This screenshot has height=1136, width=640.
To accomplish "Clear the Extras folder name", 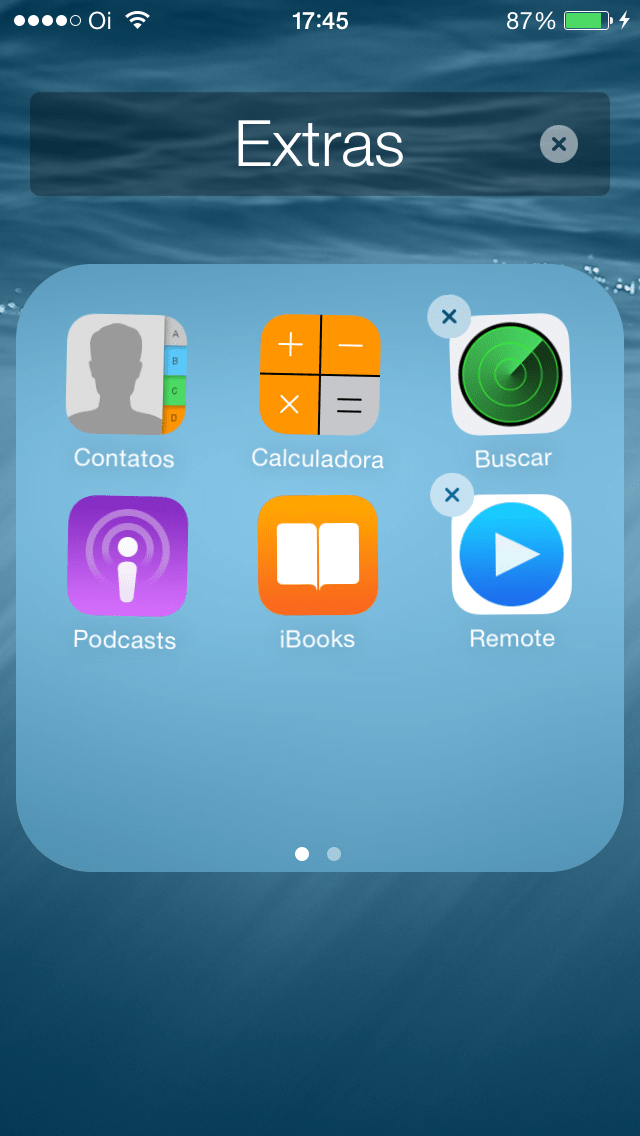I will [558, 144].
